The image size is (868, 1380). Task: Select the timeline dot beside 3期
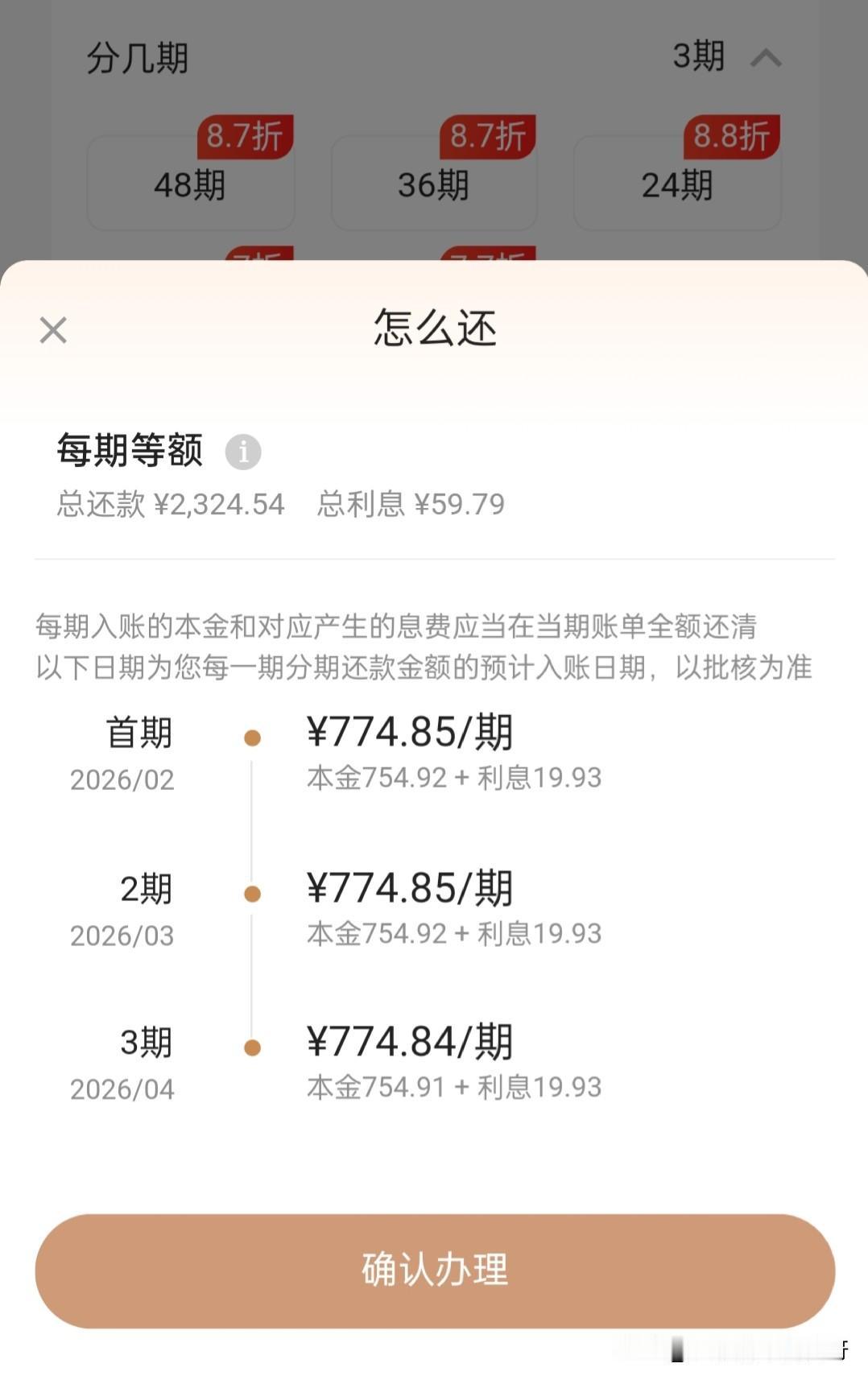(x=253, y=1045)
